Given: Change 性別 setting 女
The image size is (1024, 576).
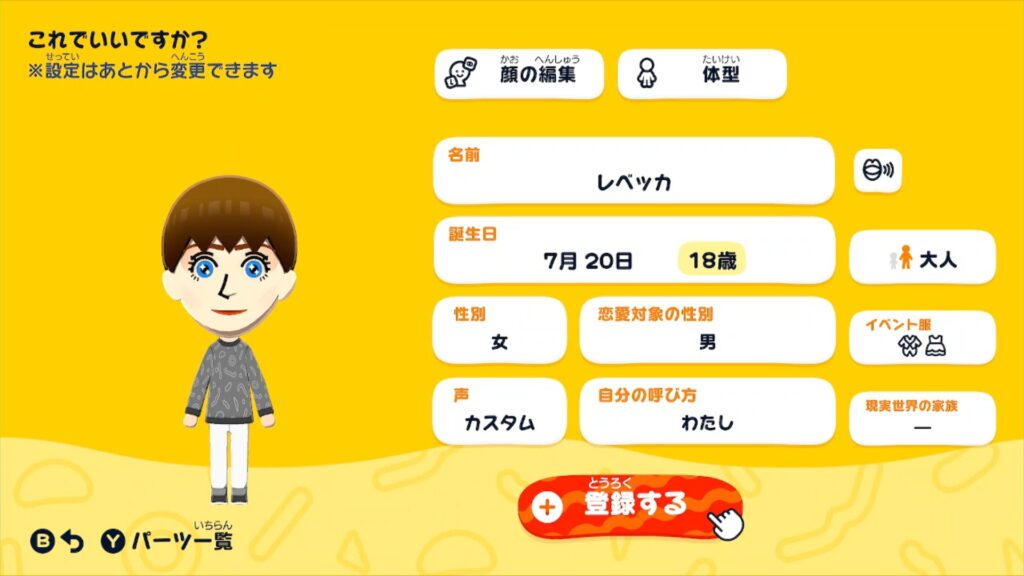Looking at the screenshot, I should (499, 330).
